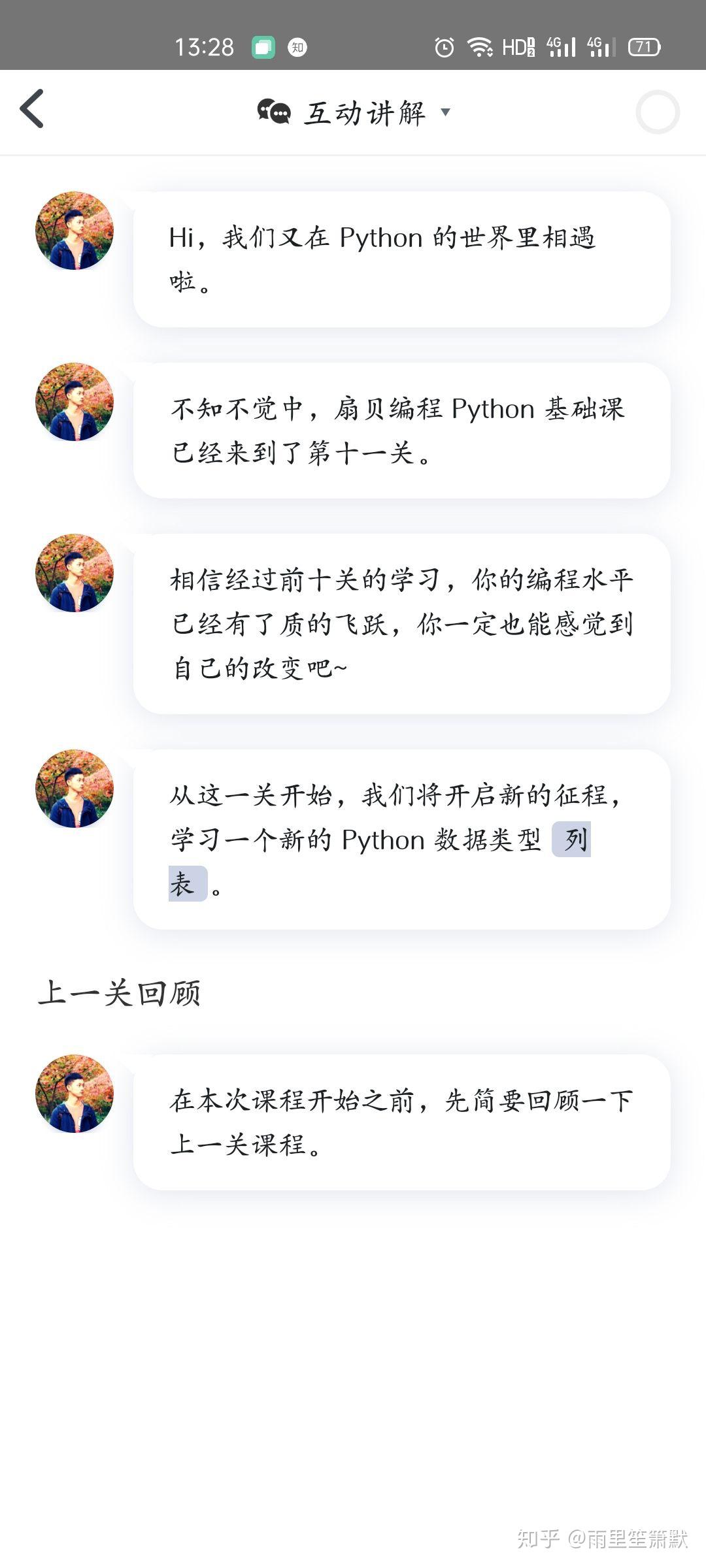Tap the circular button at top right
Viewport: 706px width, 1568px height.
coord(657,112)
